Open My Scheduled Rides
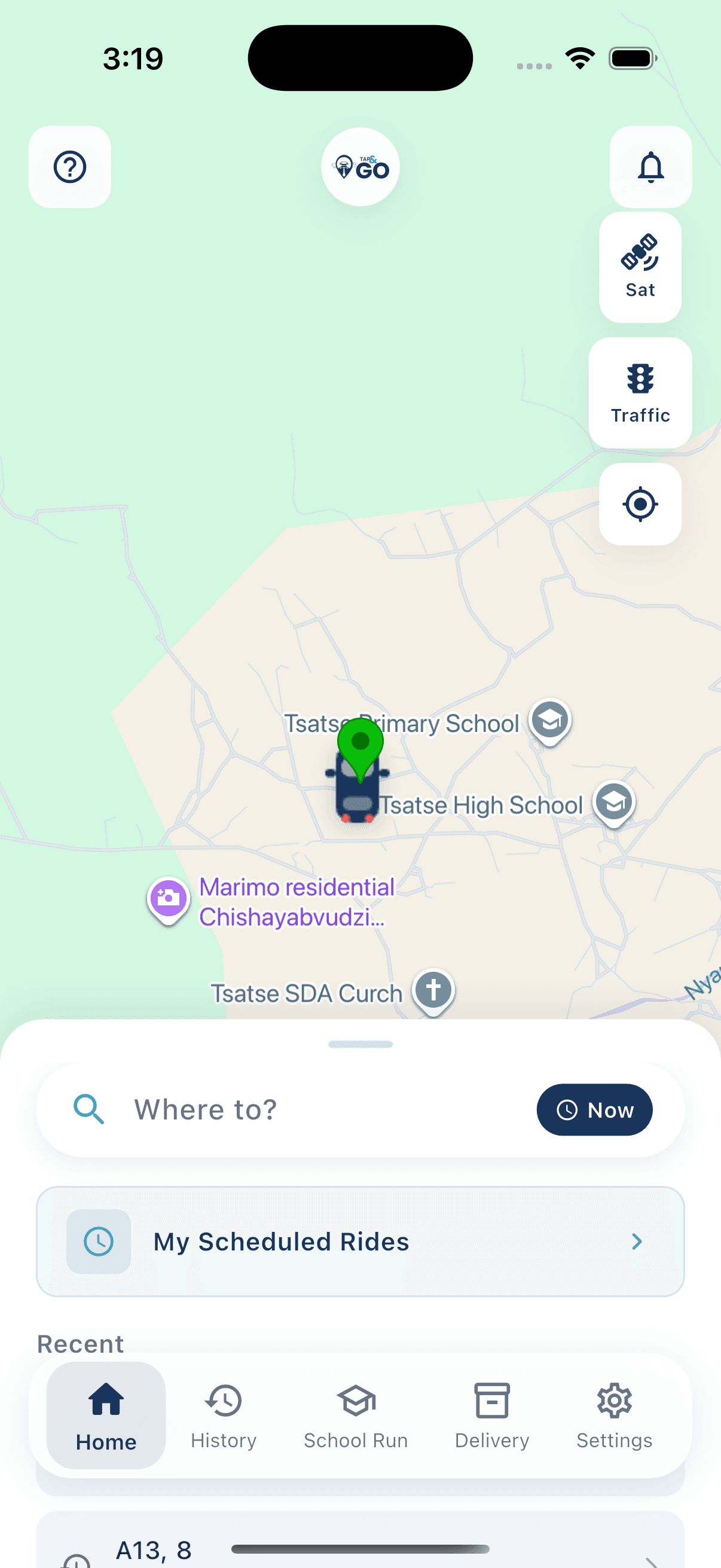This screenshot has width=721, height=1568. pyautogui.click(x=360, y=1241)
